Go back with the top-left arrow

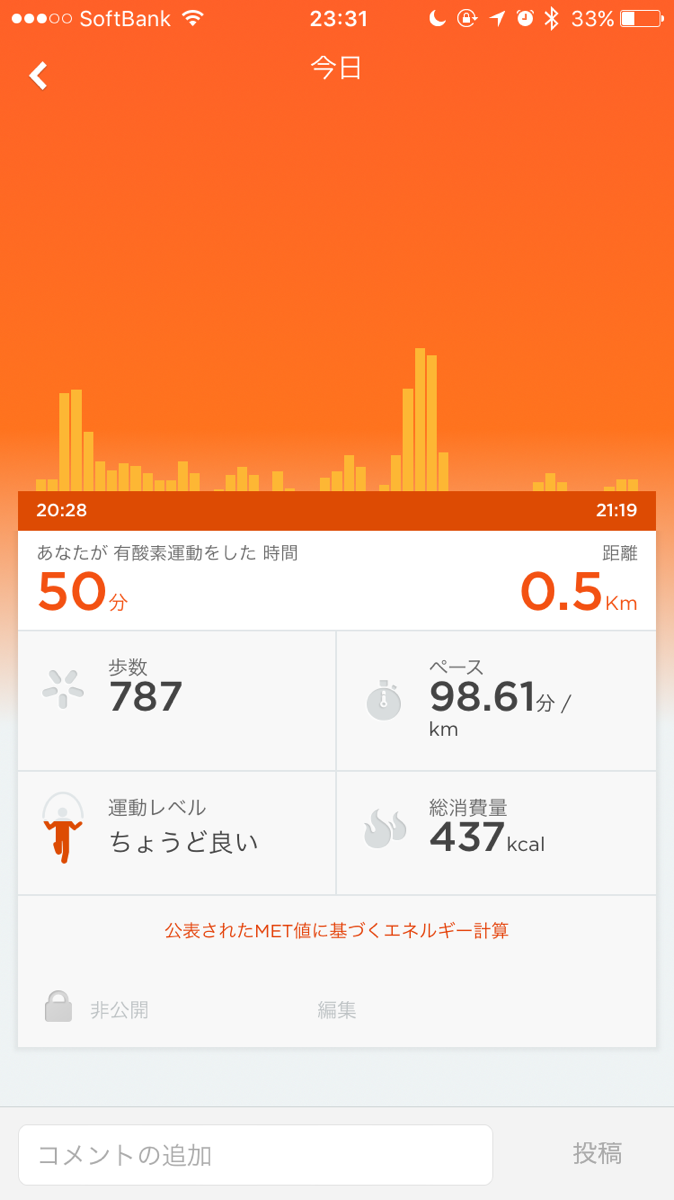(x=38, y=76)
